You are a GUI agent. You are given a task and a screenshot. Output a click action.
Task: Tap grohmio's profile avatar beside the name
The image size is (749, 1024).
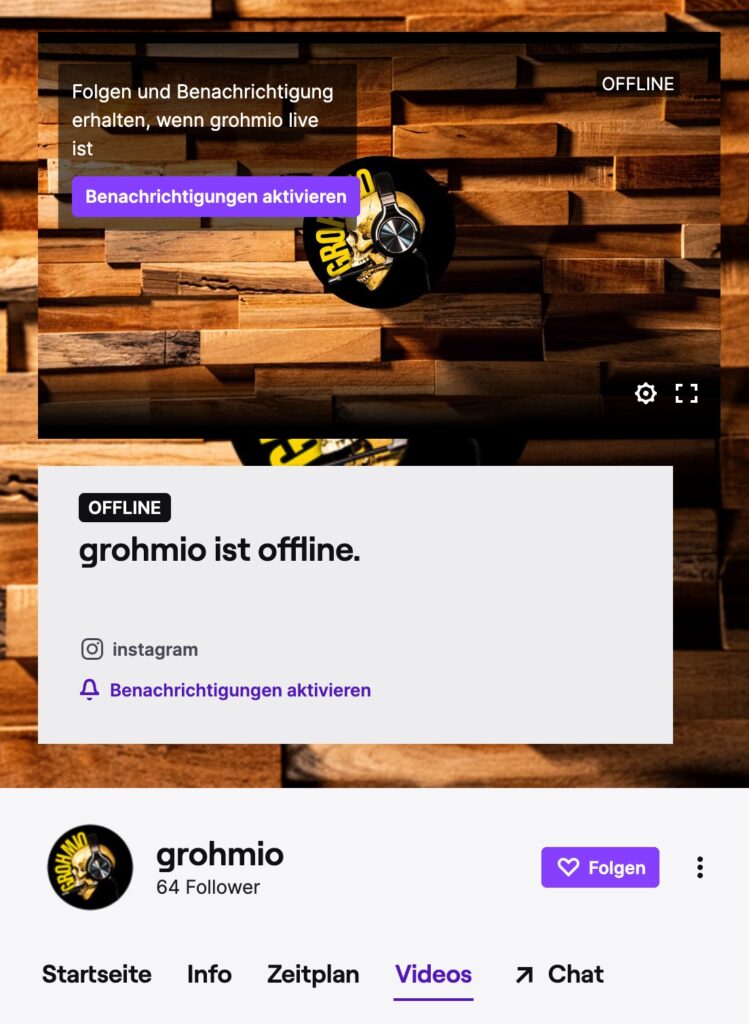click(90, 867)
